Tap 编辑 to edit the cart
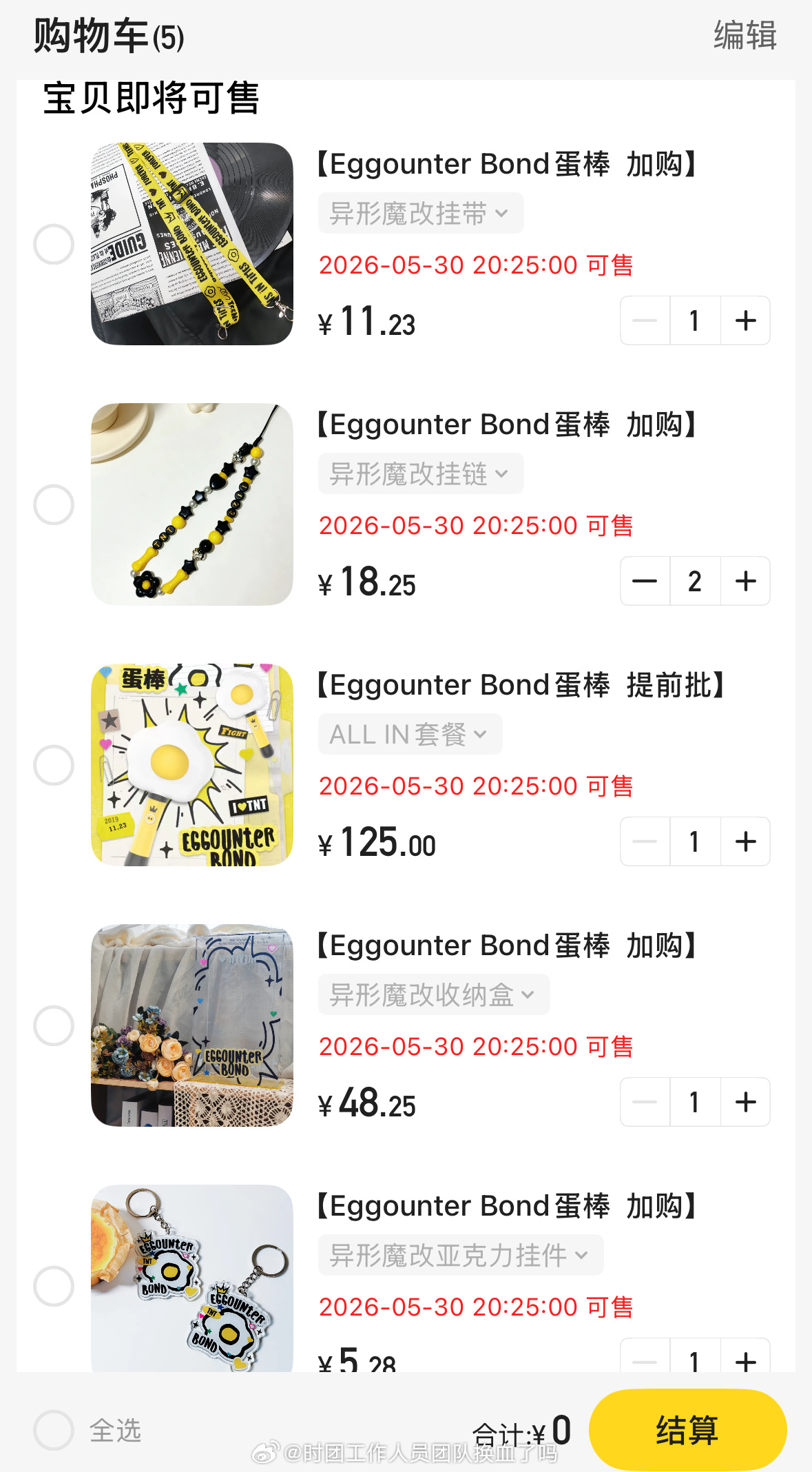Screen dimensions: 812x1472 (745, 35)
